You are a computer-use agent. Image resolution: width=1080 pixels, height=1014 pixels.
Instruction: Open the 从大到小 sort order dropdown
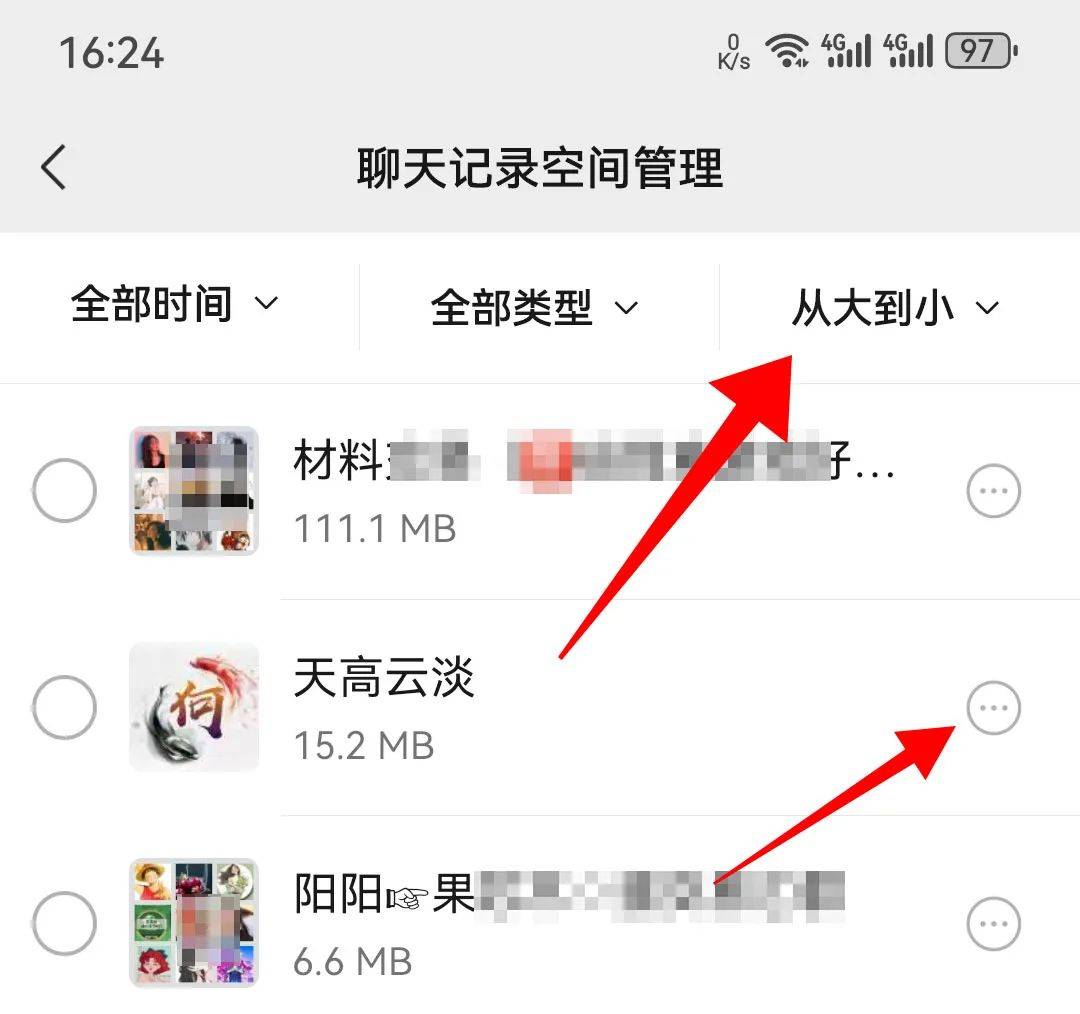(x=895, y=307)
